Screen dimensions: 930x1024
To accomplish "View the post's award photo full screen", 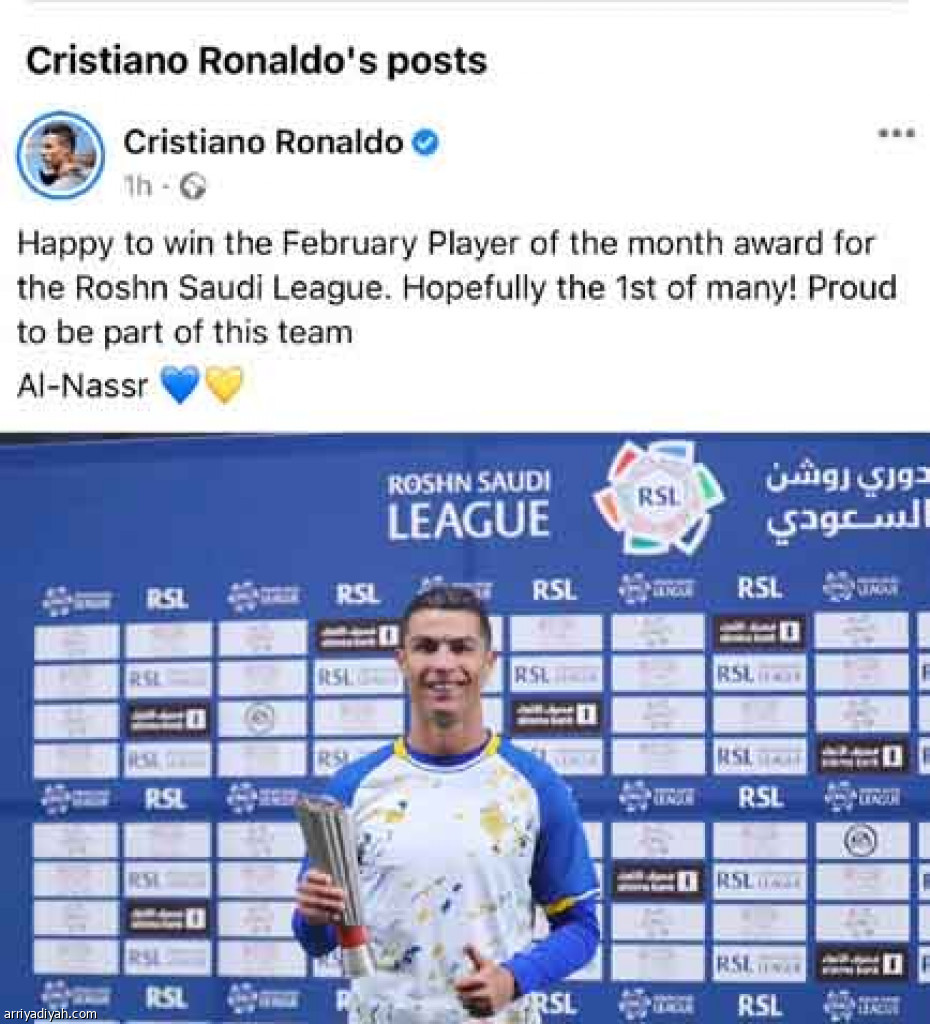I will (465, 726).
